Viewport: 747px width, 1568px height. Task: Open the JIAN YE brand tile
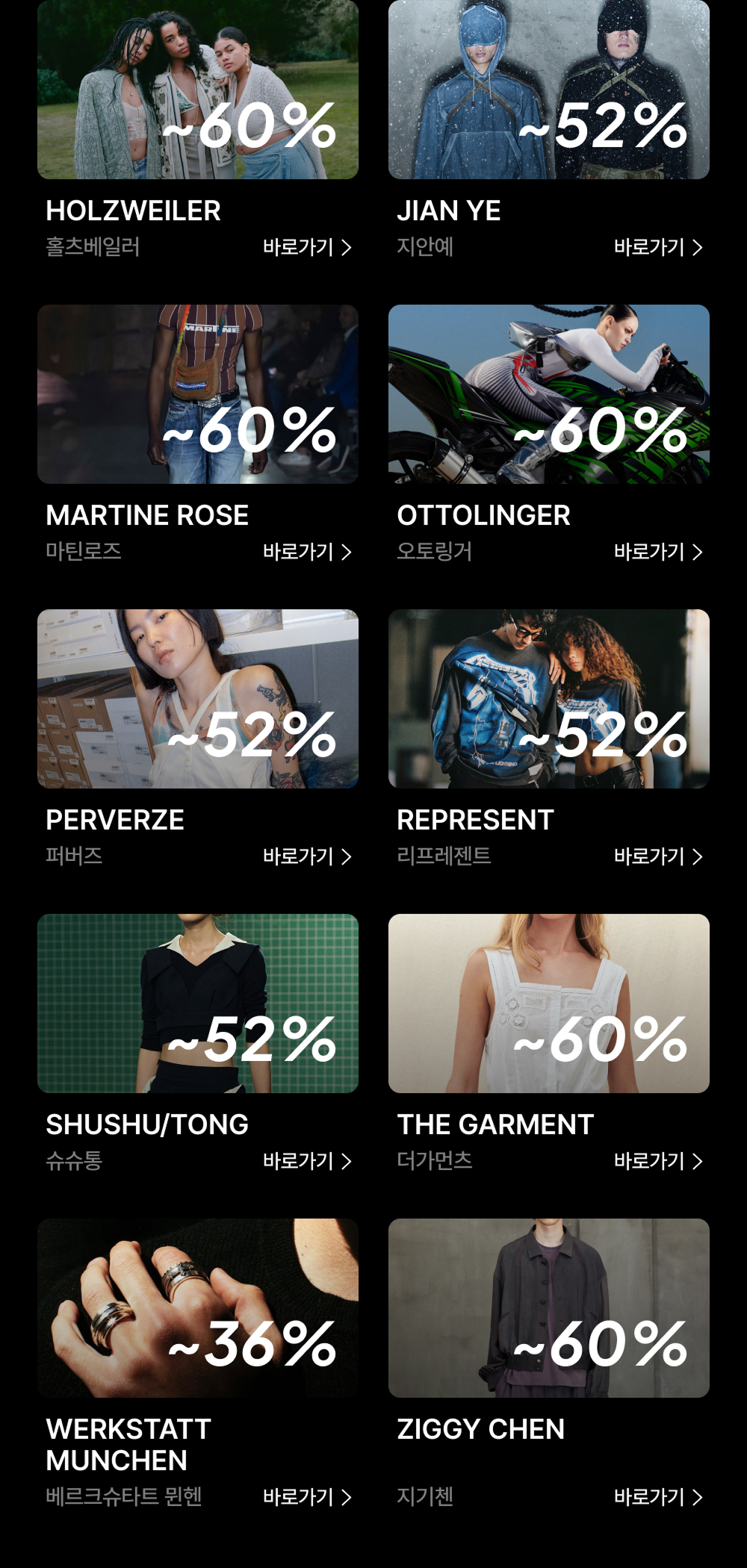point(549,90)
